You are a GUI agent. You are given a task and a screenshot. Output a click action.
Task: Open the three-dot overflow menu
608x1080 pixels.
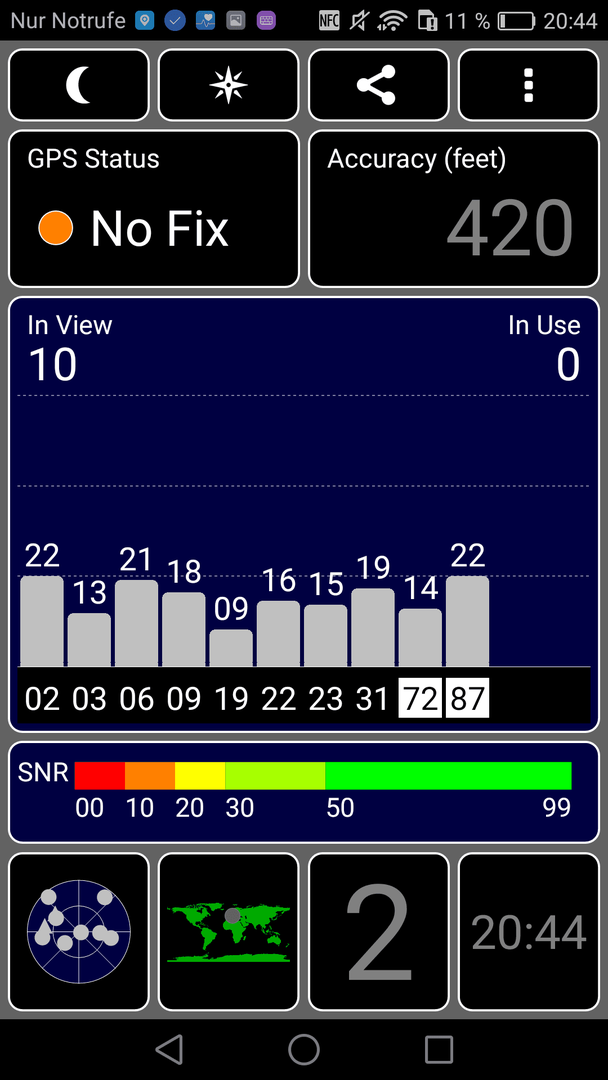(529, 85)
